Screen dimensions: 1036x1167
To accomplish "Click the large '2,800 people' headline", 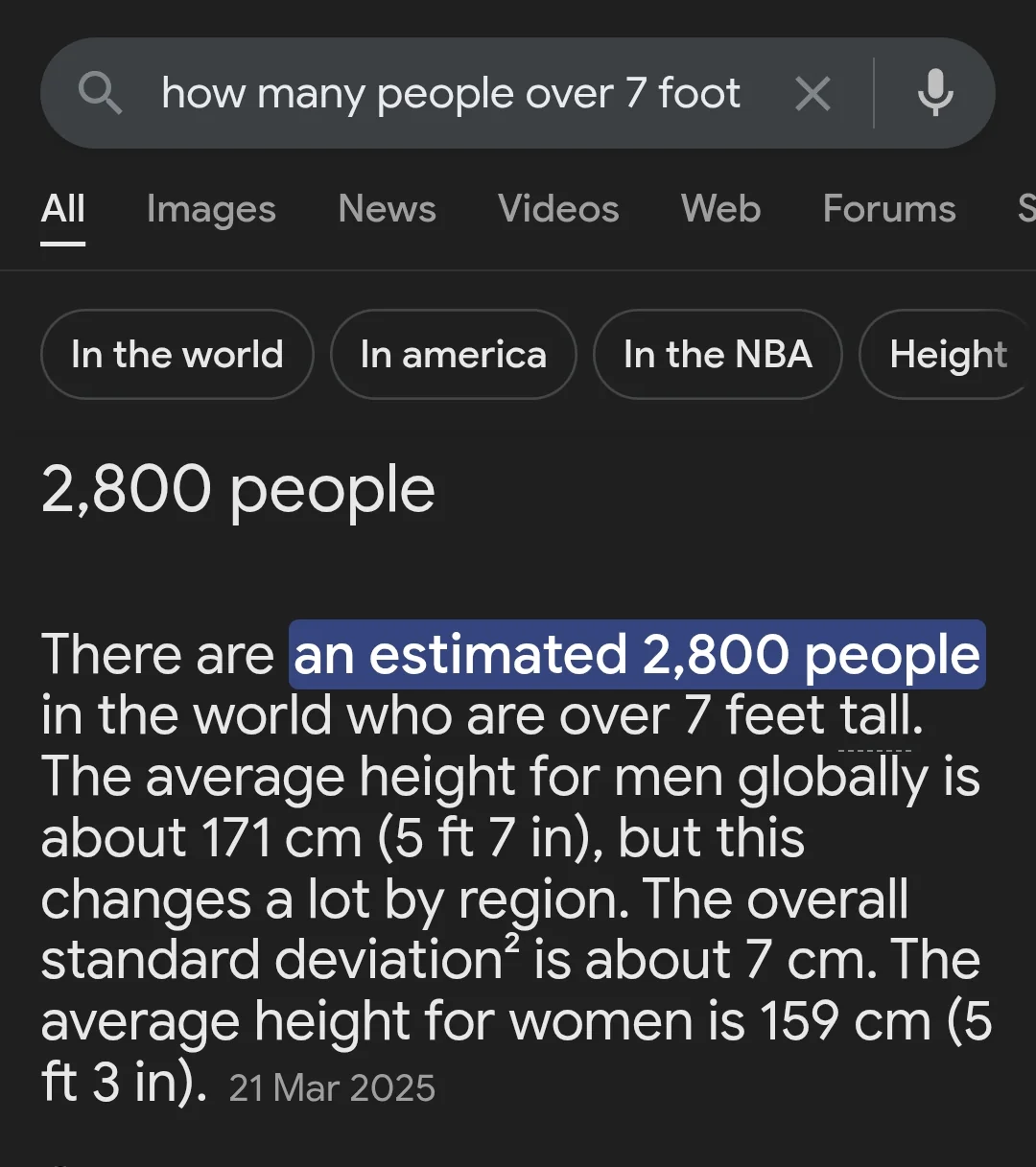I will 237,489.
